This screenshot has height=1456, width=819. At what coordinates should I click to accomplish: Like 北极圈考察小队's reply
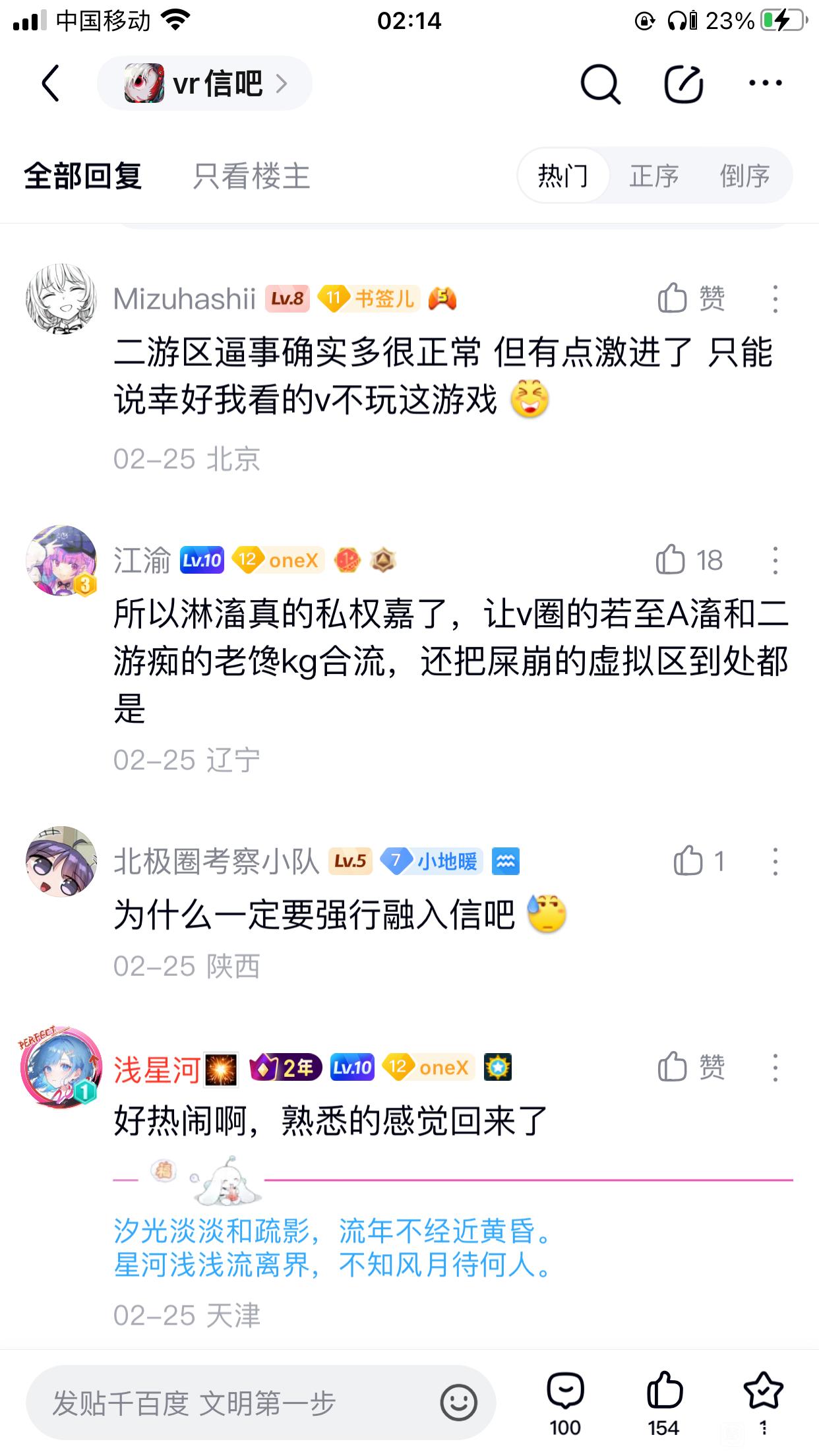698,861
